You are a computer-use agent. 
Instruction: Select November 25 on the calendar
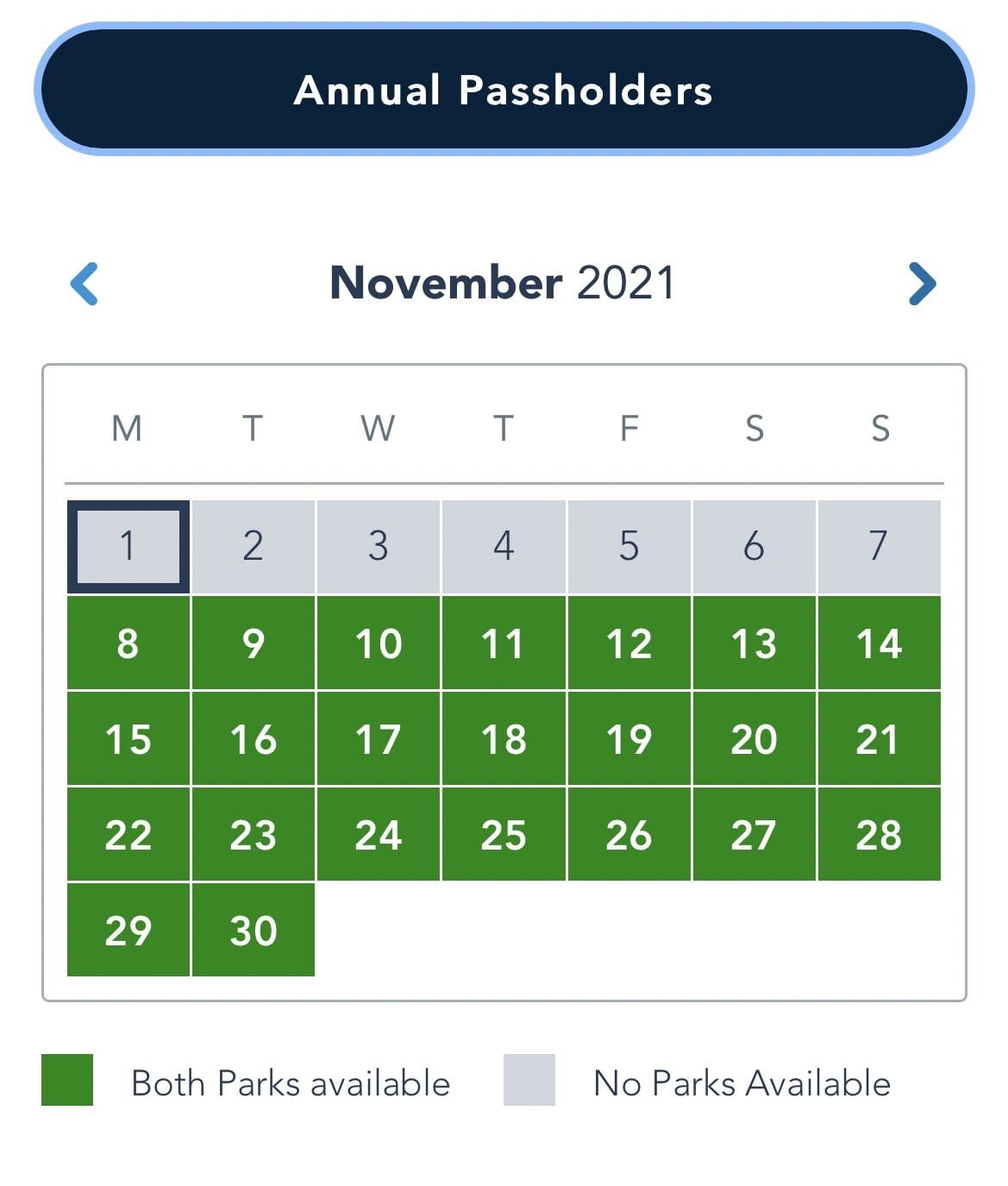504,835
